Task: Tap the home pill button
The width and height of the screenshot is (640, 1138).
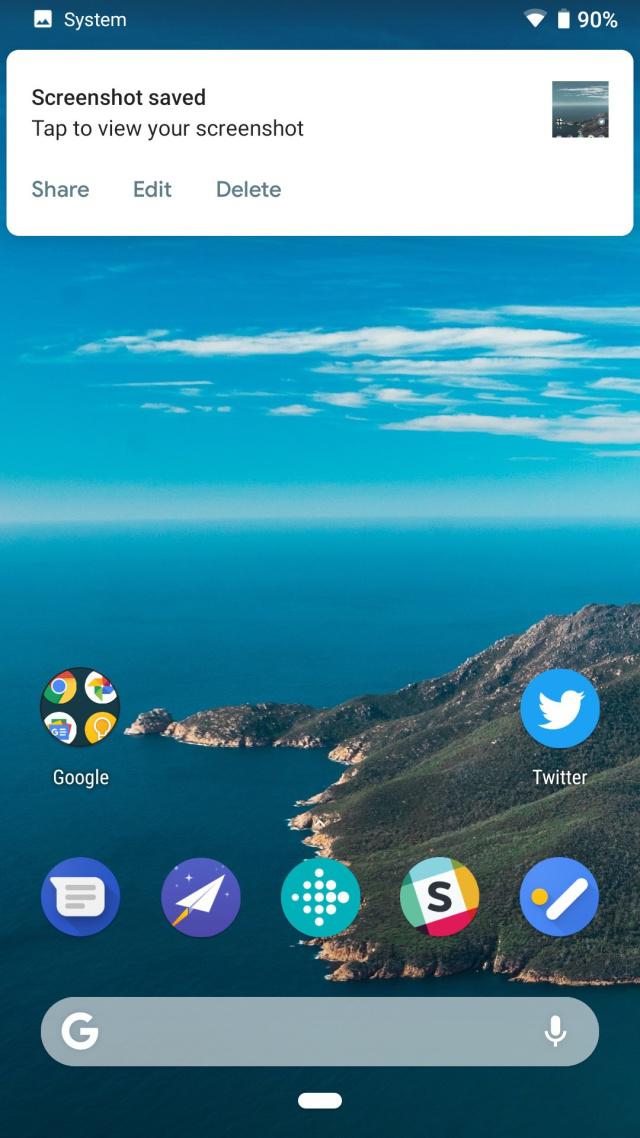Action: coord(320,1101)
